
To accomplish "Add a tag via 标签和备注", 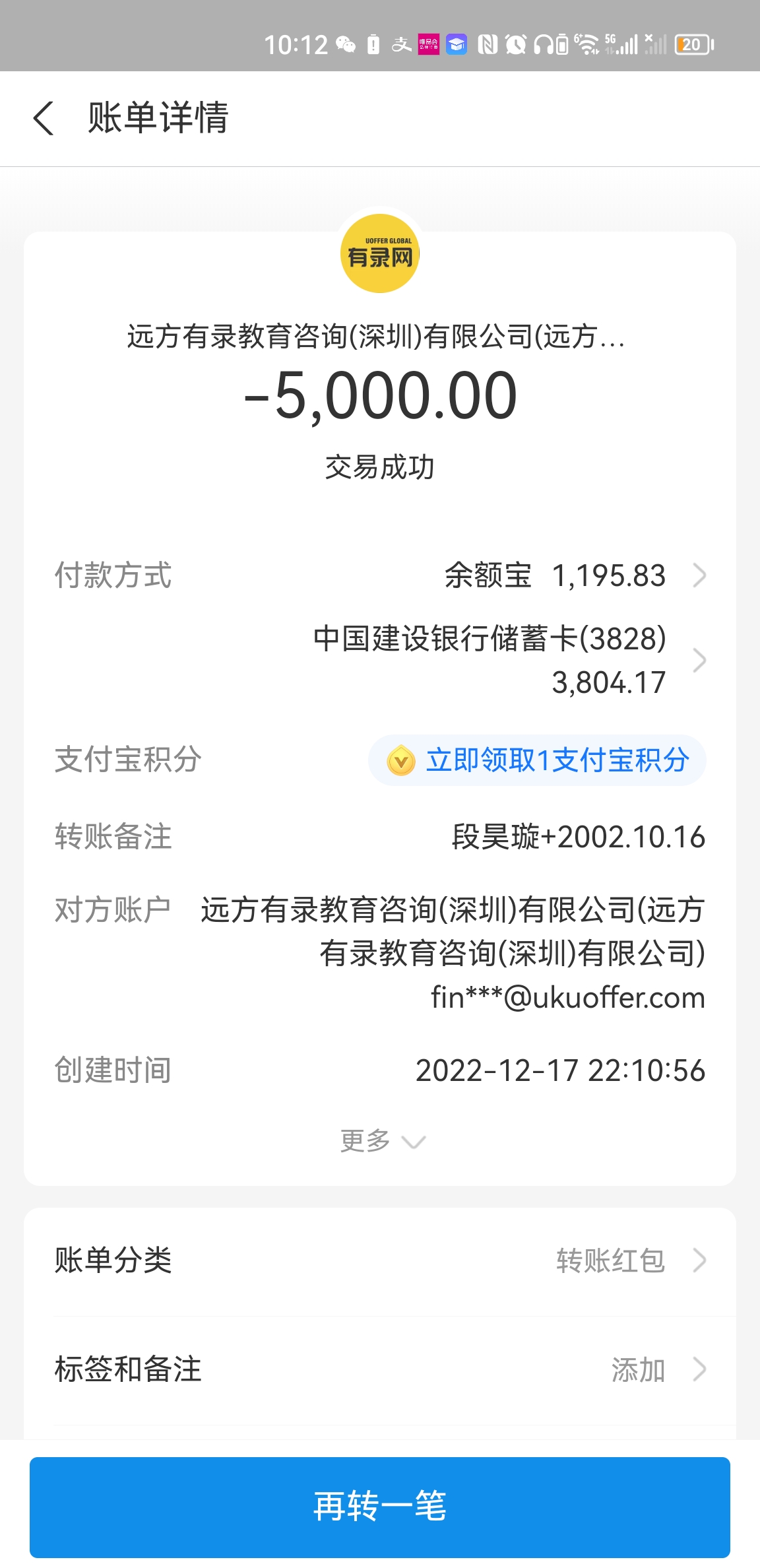I will [x=380, y=1370].
